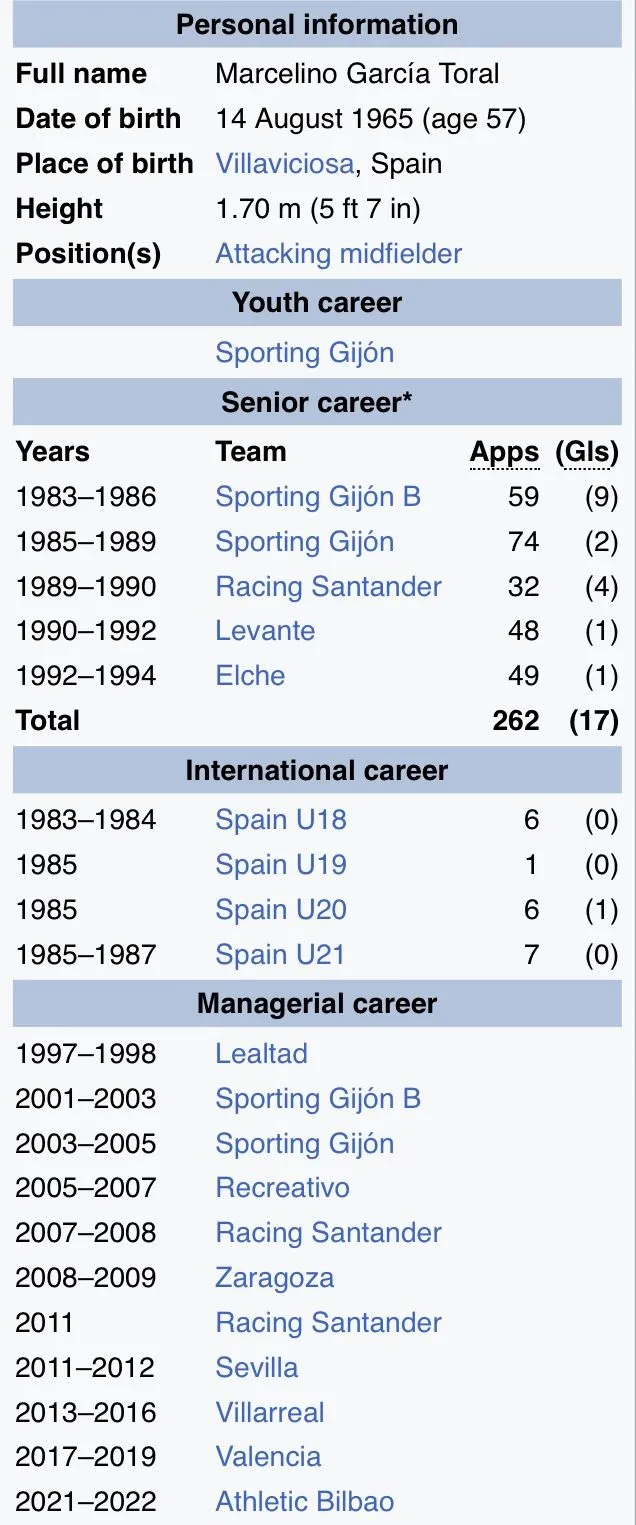The height and width of the screenshot is (1525, 636).
Task: Open the Zaragoza link
Action: tap(274, 1278)
